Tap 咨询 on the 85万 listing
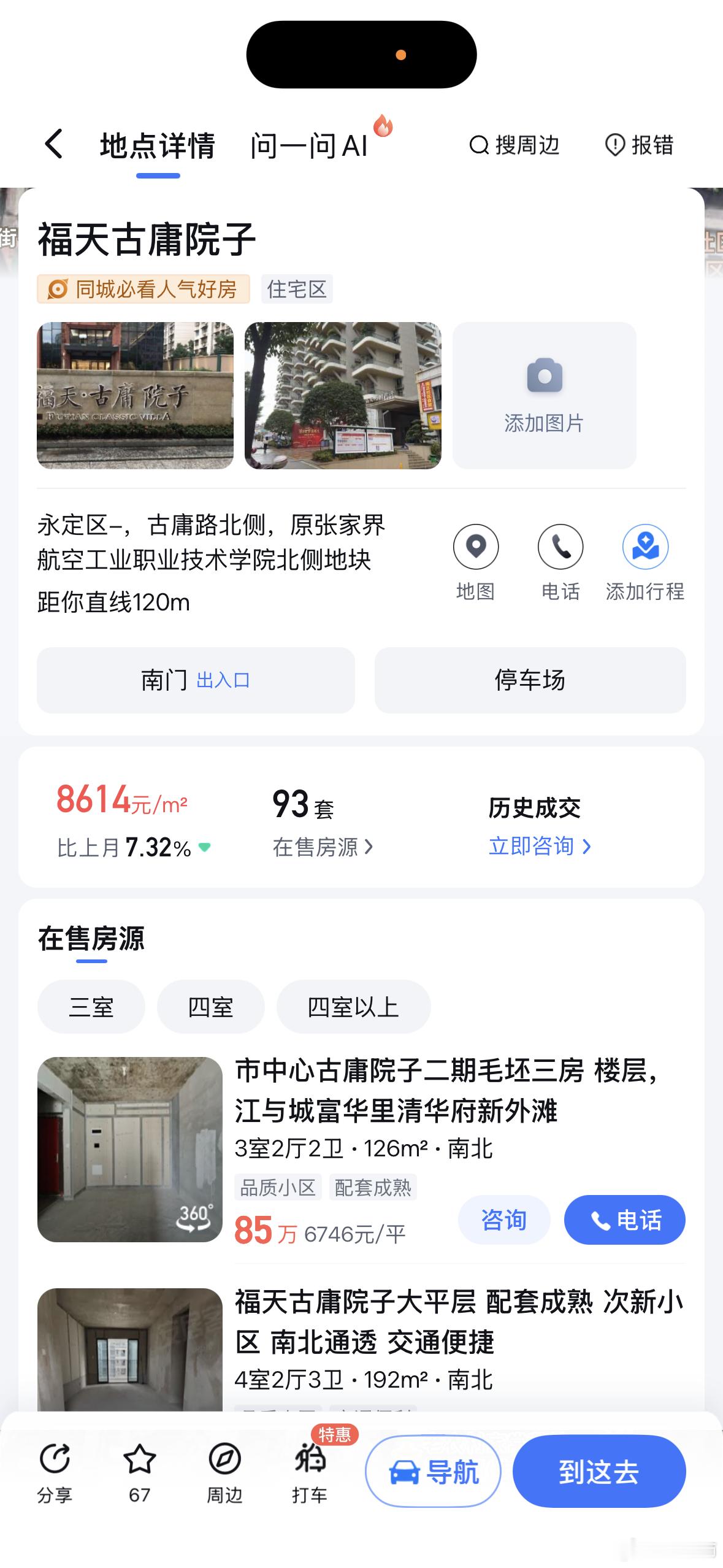The image size is (723, 1568). coord(503,1220)
